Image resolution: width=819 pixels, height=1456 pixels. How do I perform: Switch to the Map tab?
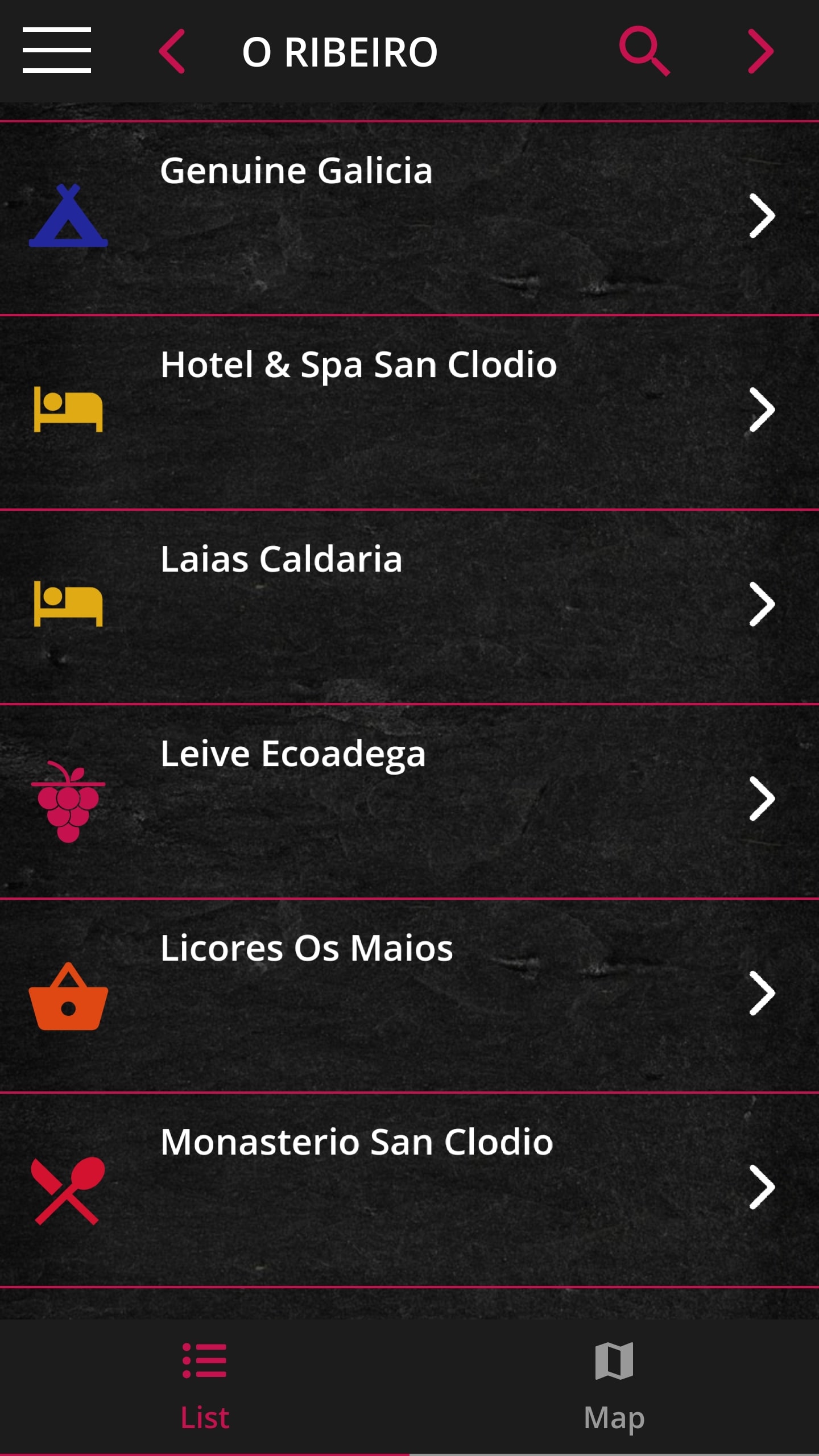[614, 1387]
